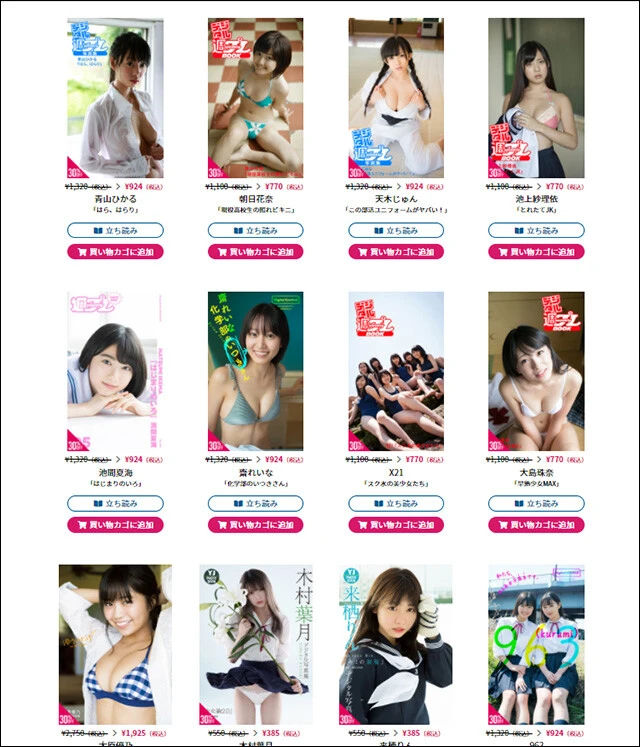The height and width of the screenshot is (747, 640).
Task: Open the 963 kurumi book cover
Action: [536, 644]
